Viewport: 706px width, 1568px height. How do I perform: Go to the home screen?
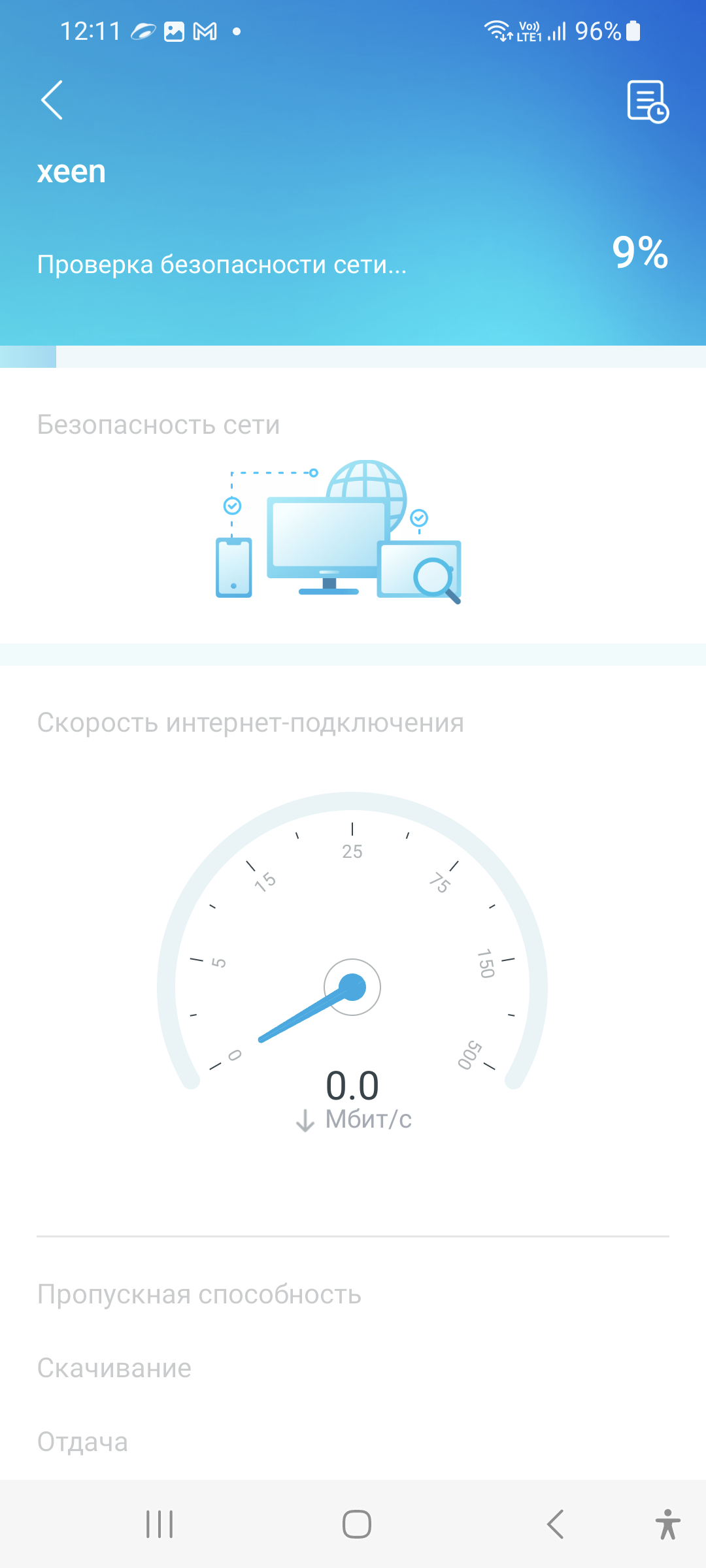click(356, 1524)
